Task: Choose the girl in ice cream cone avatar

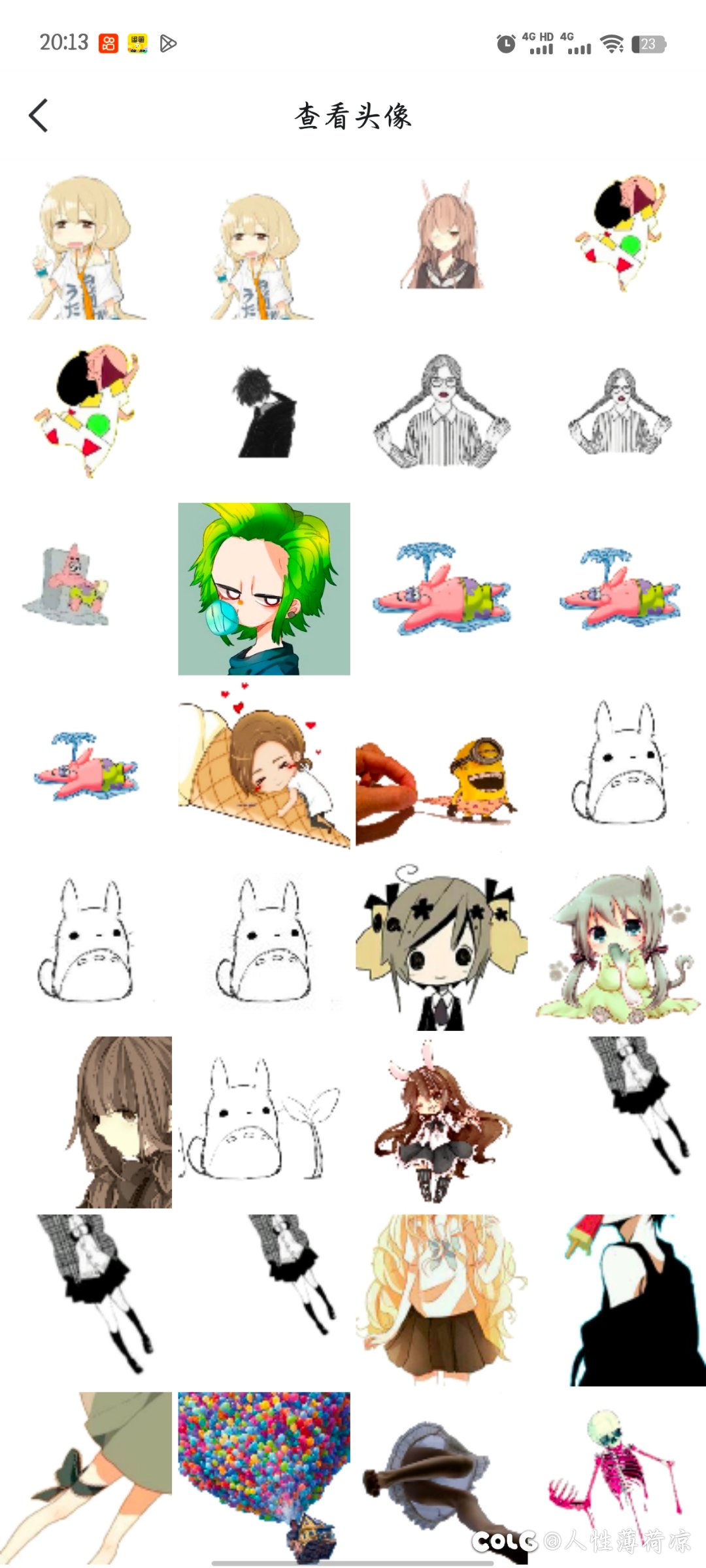Action: (264, 766)
